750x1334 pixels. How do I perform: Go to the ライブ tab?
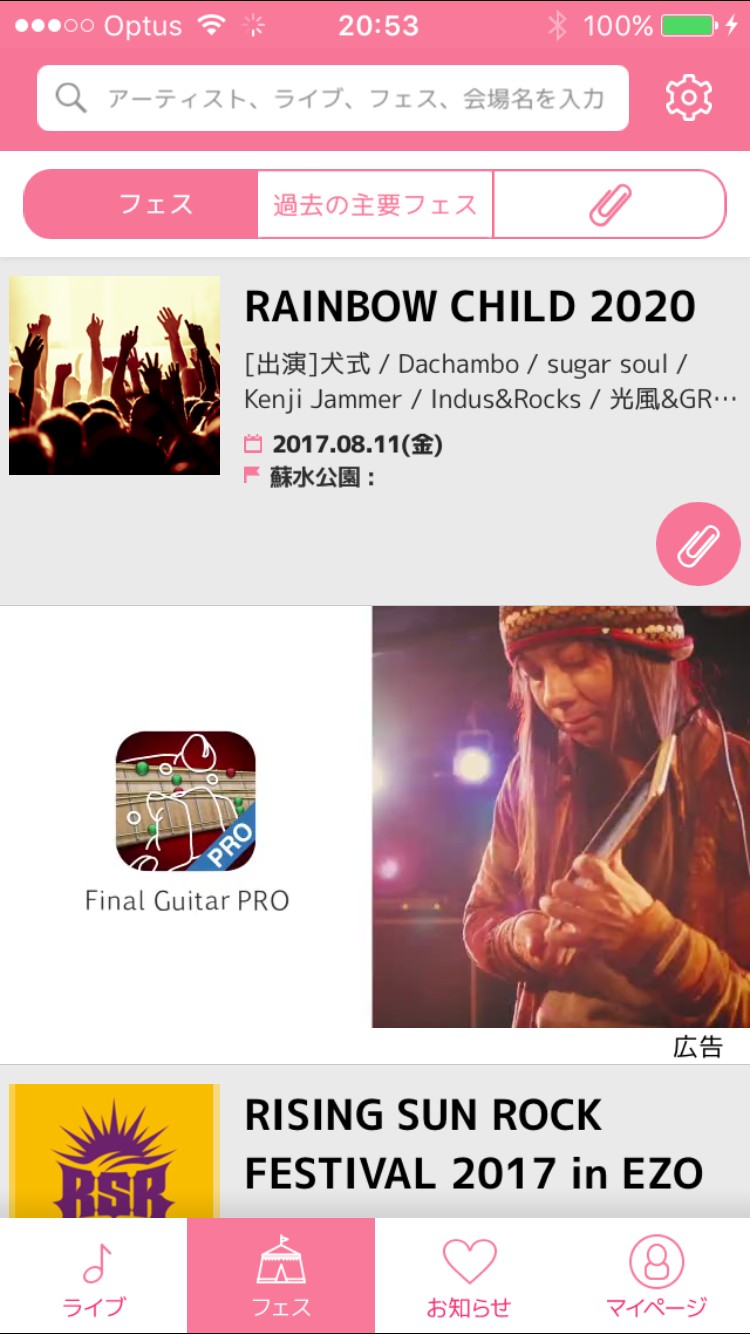(x=94, y=1276)
